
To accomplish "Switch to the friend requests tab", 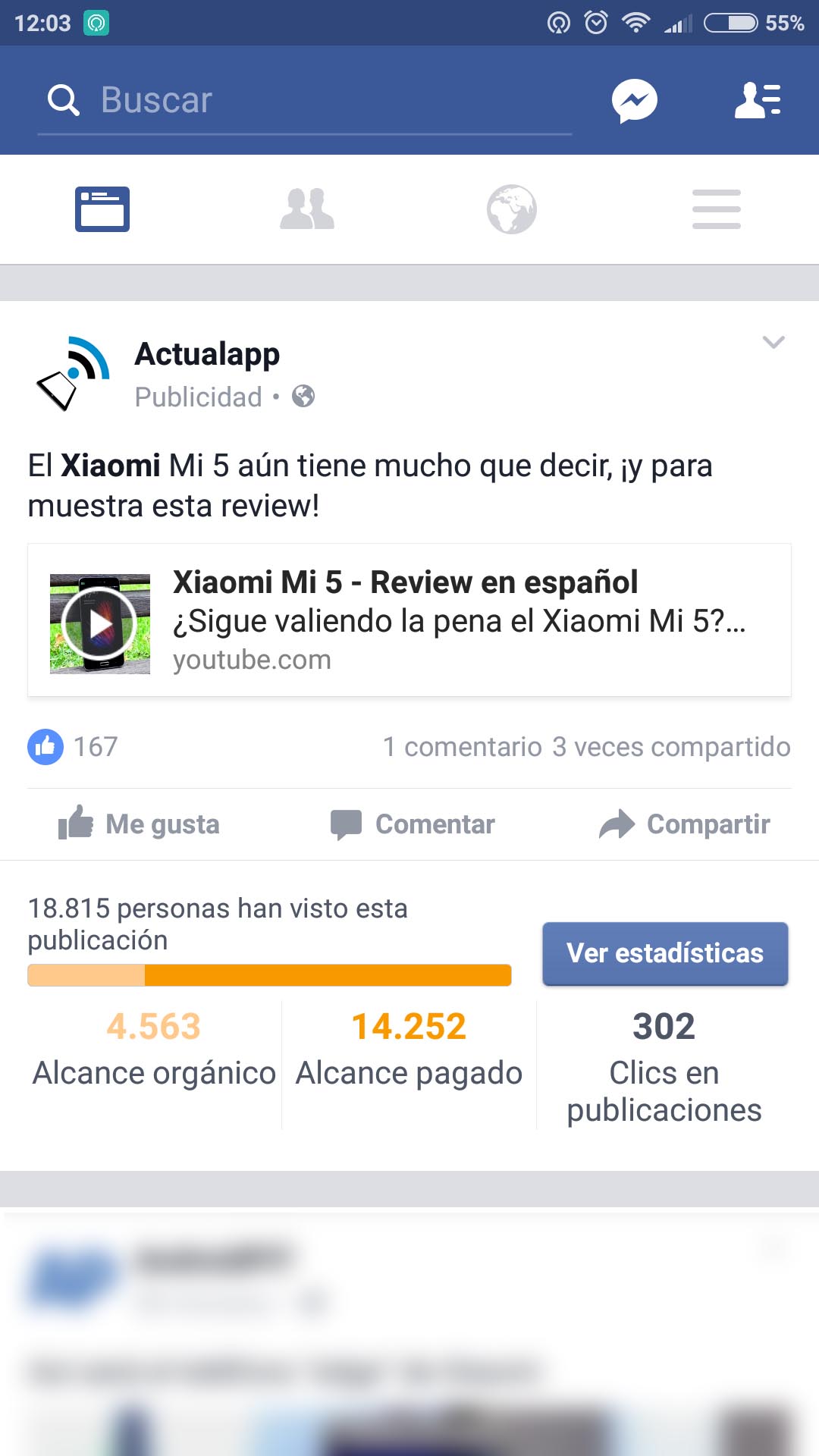I will pos(307,209).
